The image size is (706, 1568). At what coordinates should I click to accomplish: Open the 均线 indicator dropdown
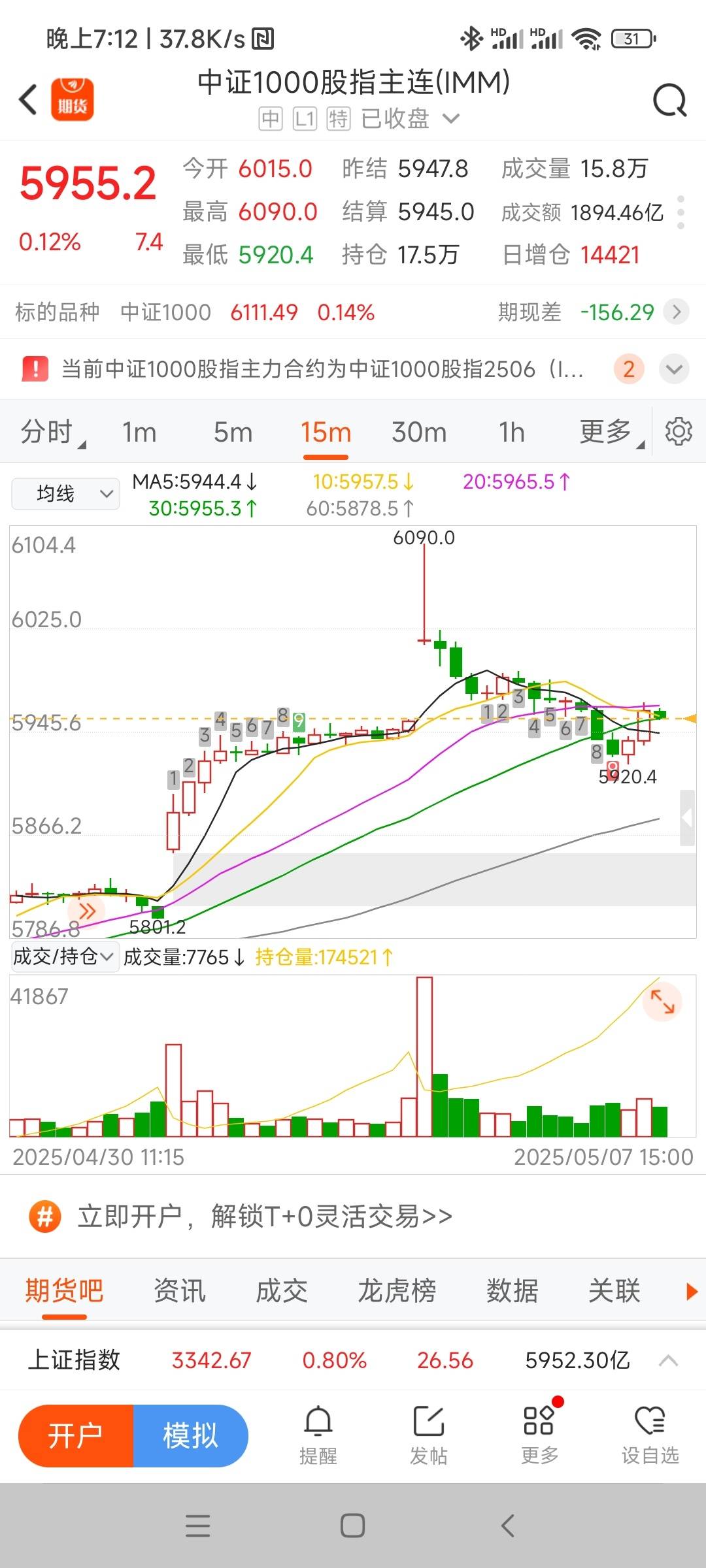[x=65, y=493]
